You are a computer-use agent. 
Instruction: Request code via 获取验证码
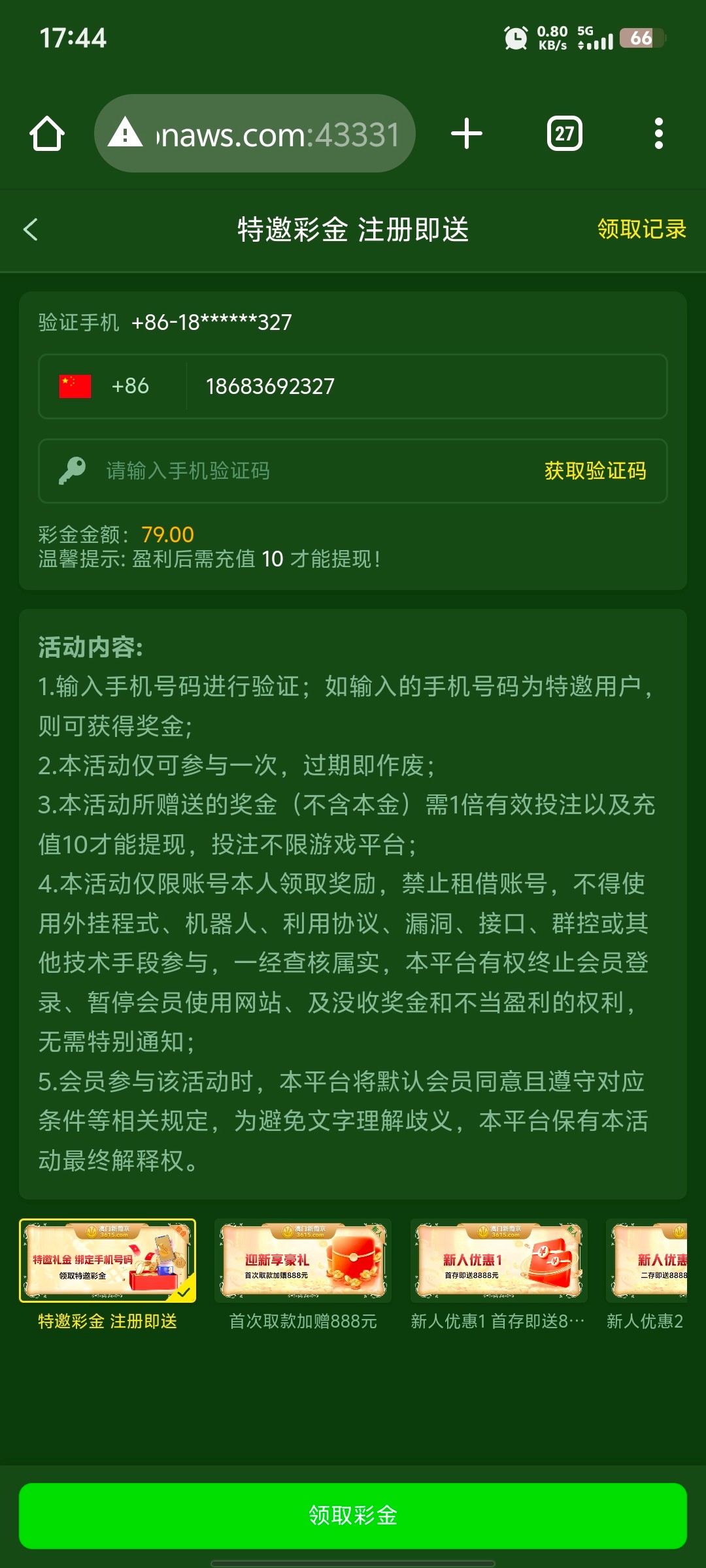click(x=595, y=471)
